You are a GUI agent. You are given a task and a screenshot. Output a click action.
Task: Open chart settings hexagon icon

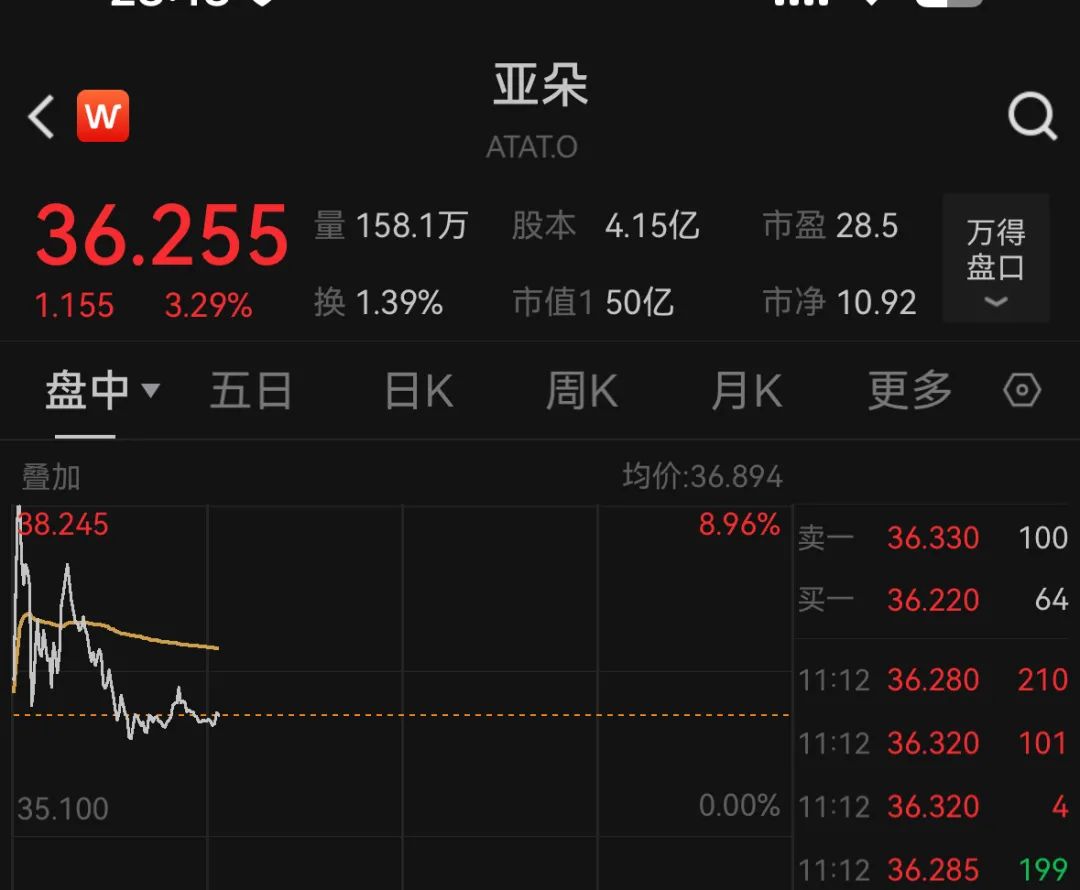1022,391
